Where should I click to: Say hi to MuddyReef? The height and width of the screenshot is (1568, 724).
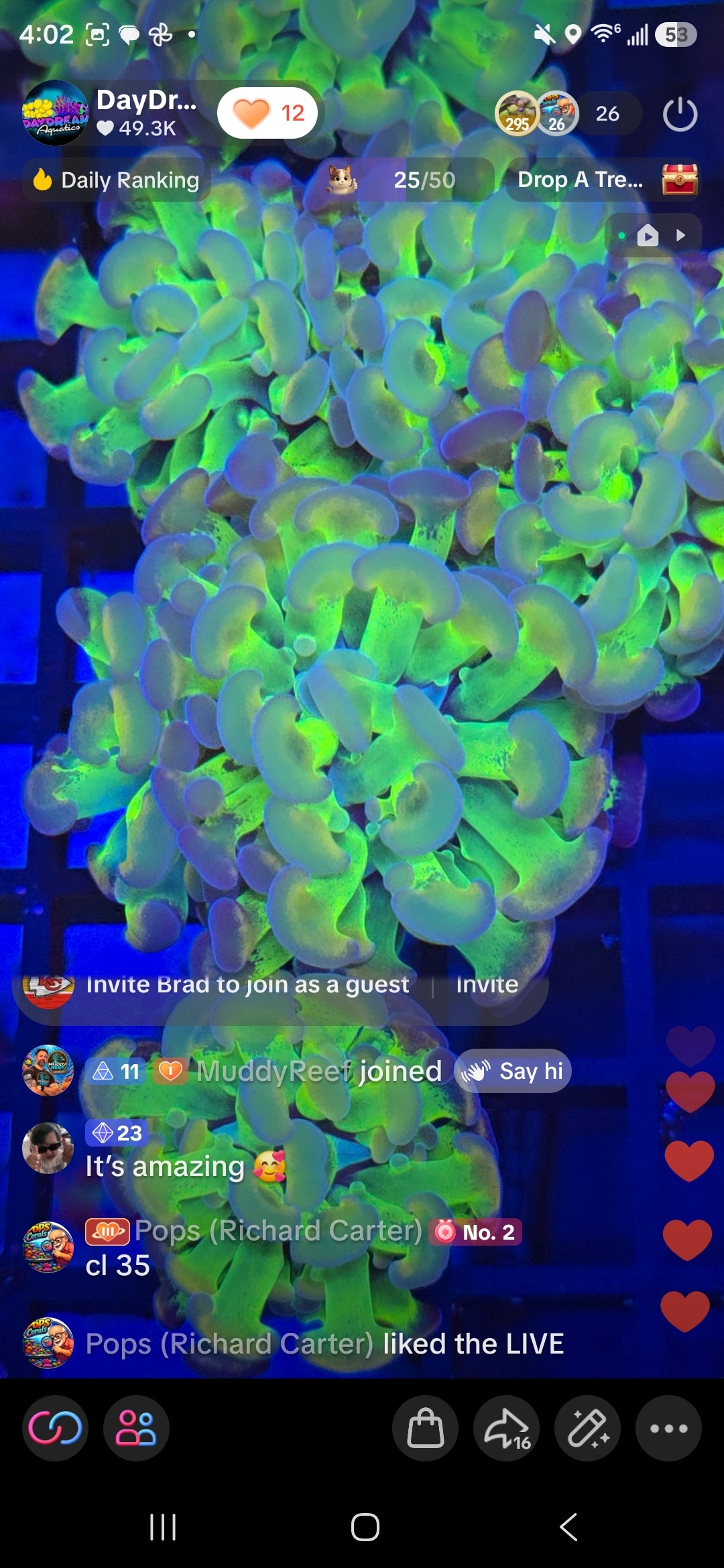tap(514, 1071)
